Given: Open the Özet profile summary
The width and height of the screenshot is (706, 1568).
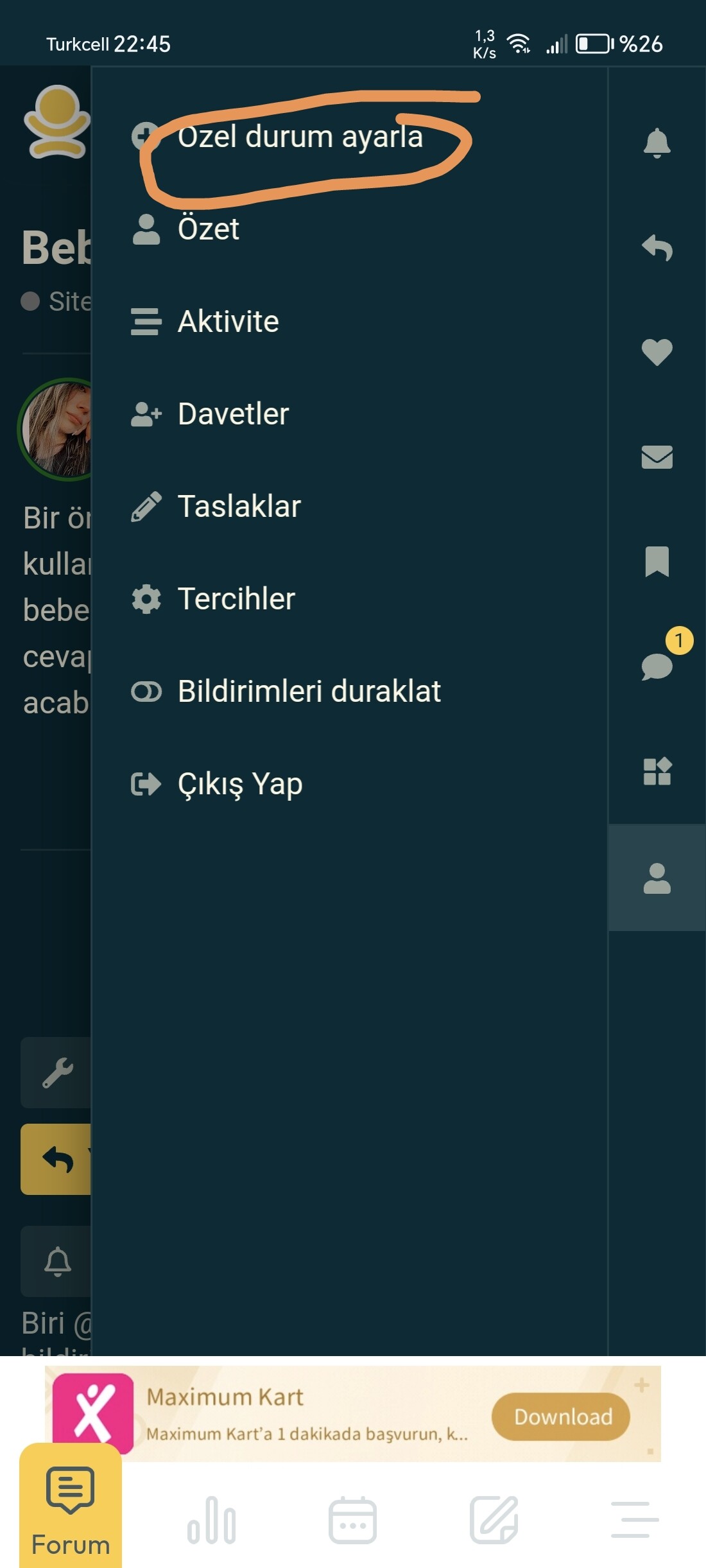Looking at the screenshot, I should click(x=208, y=229).
